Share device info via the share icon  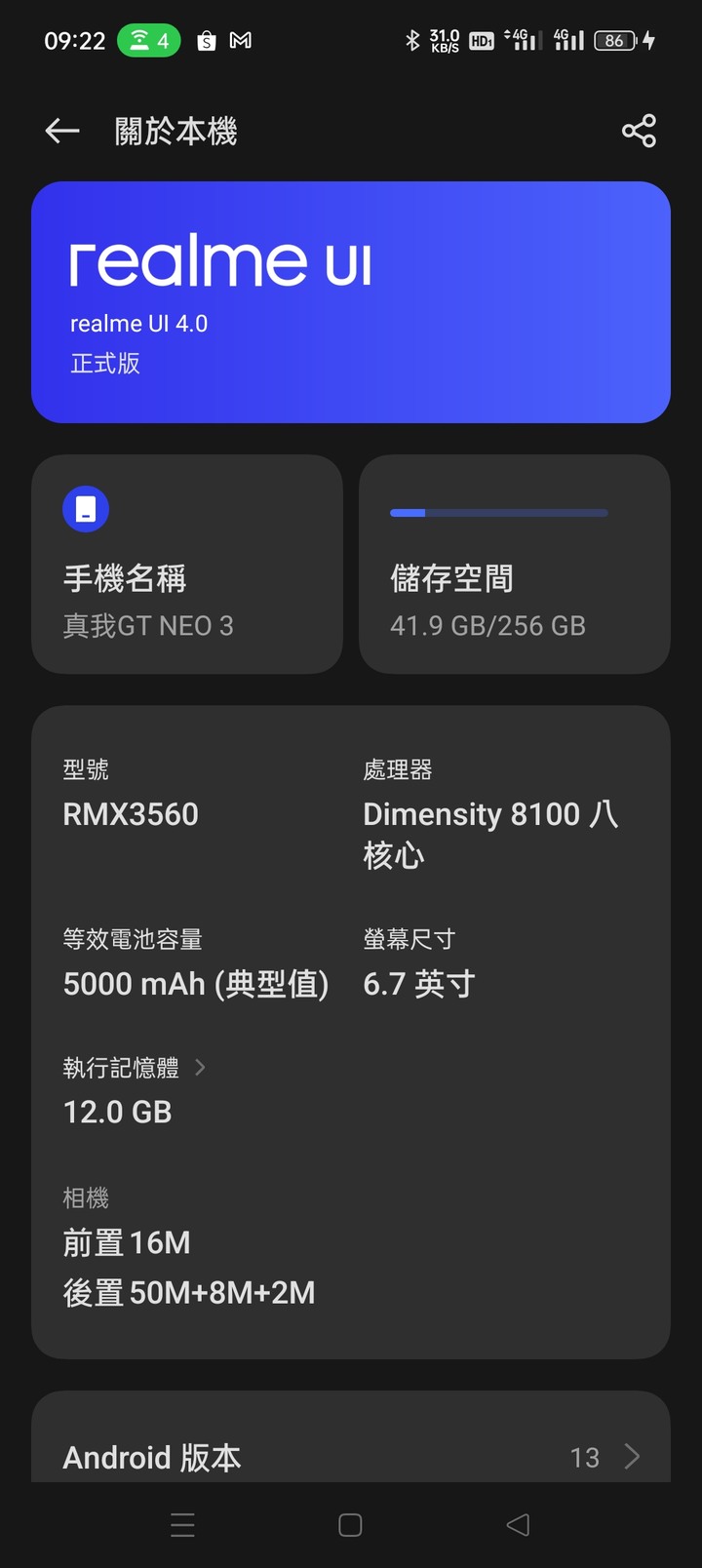[639, 131]
